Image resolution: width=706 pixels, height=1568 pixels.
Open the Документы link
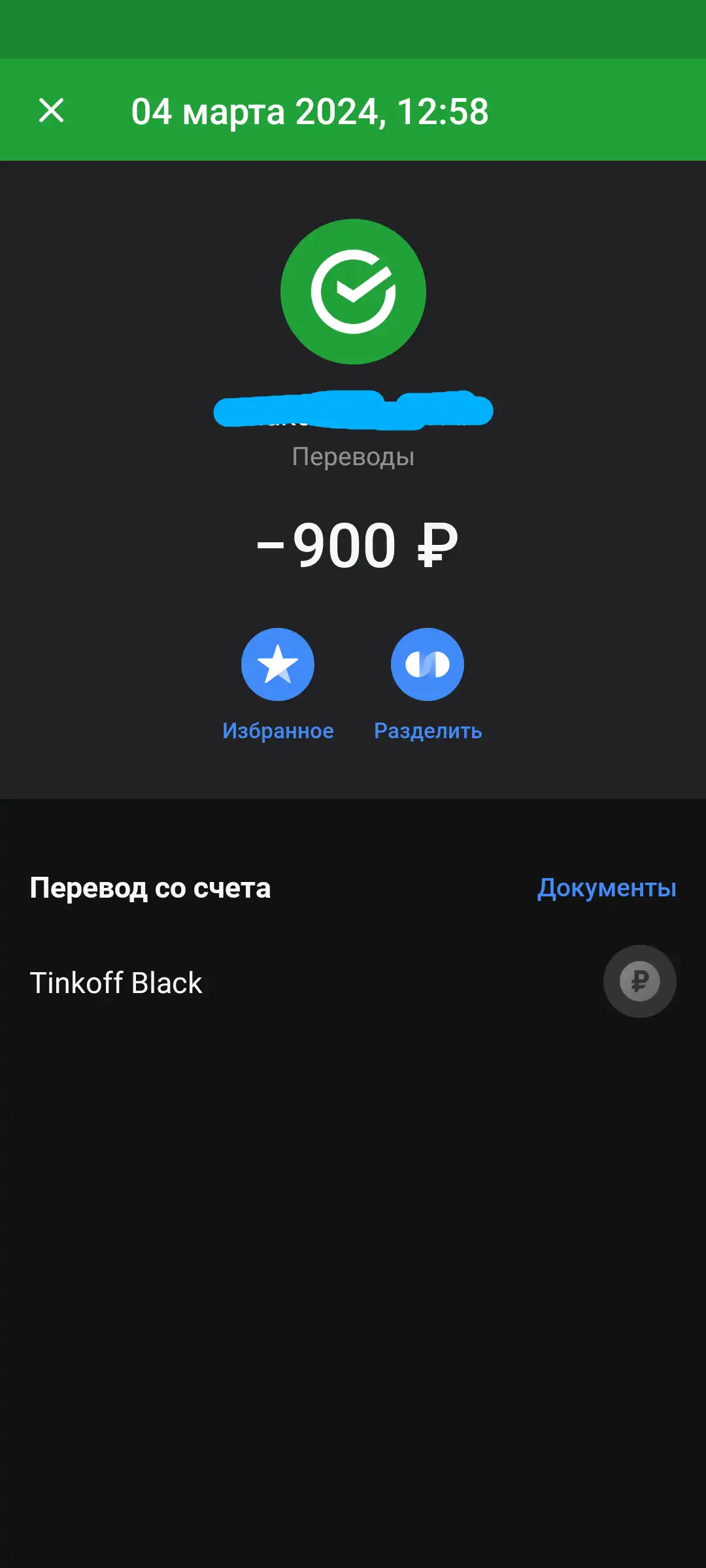click(x=606, y=888)
